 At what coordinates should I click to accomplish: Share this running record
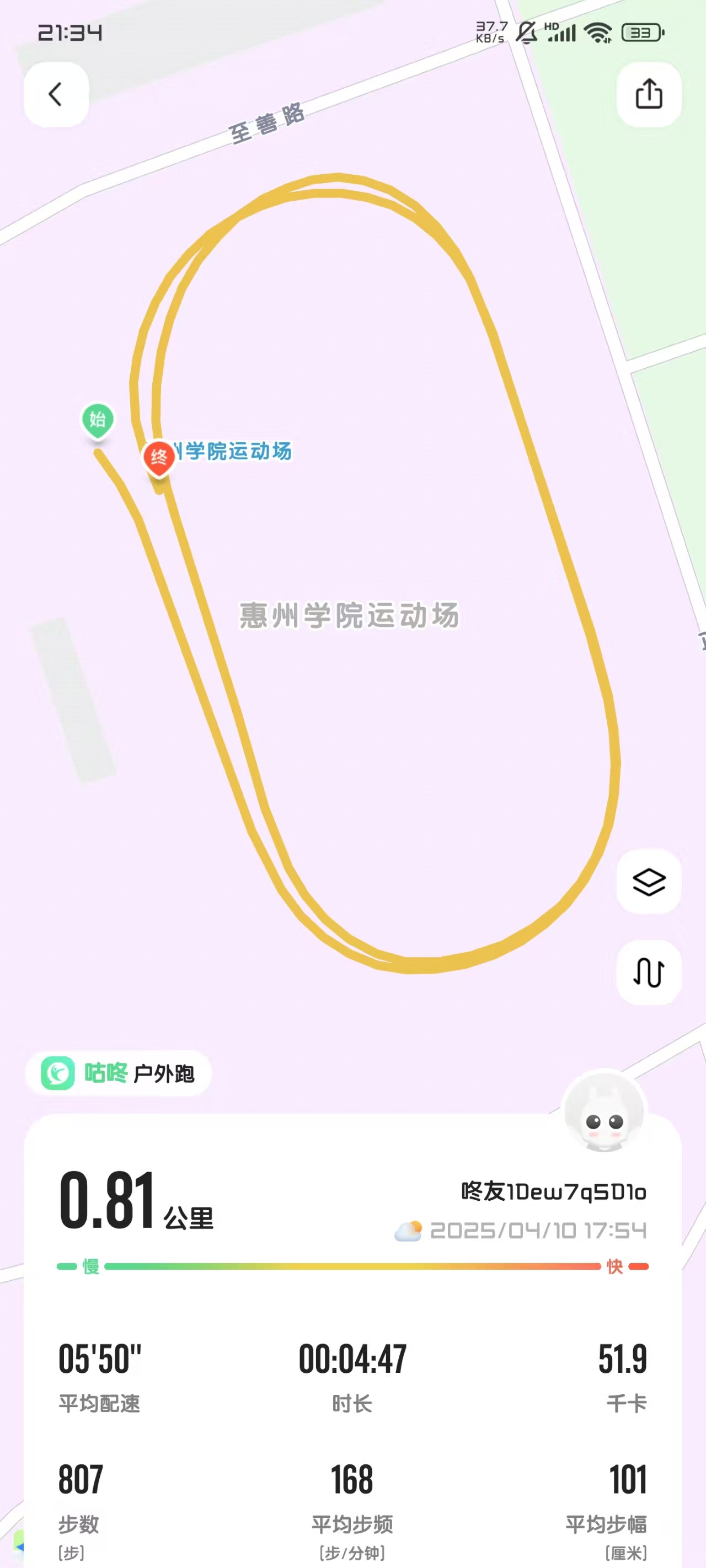[x=649, y=94]
